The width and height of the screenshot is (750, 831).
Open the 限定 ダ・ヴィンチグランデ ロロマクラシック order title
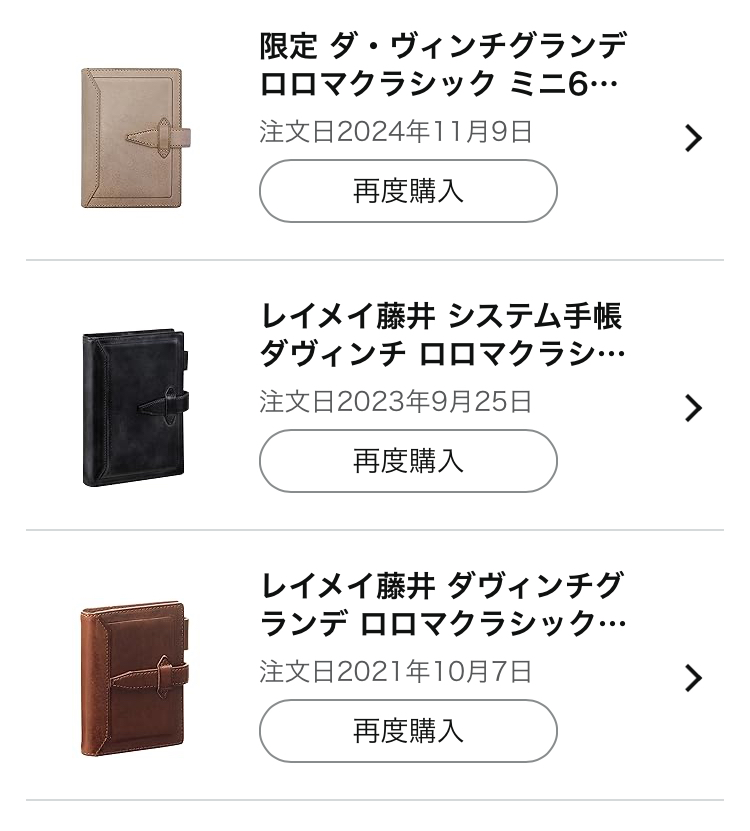click(443, 65)
